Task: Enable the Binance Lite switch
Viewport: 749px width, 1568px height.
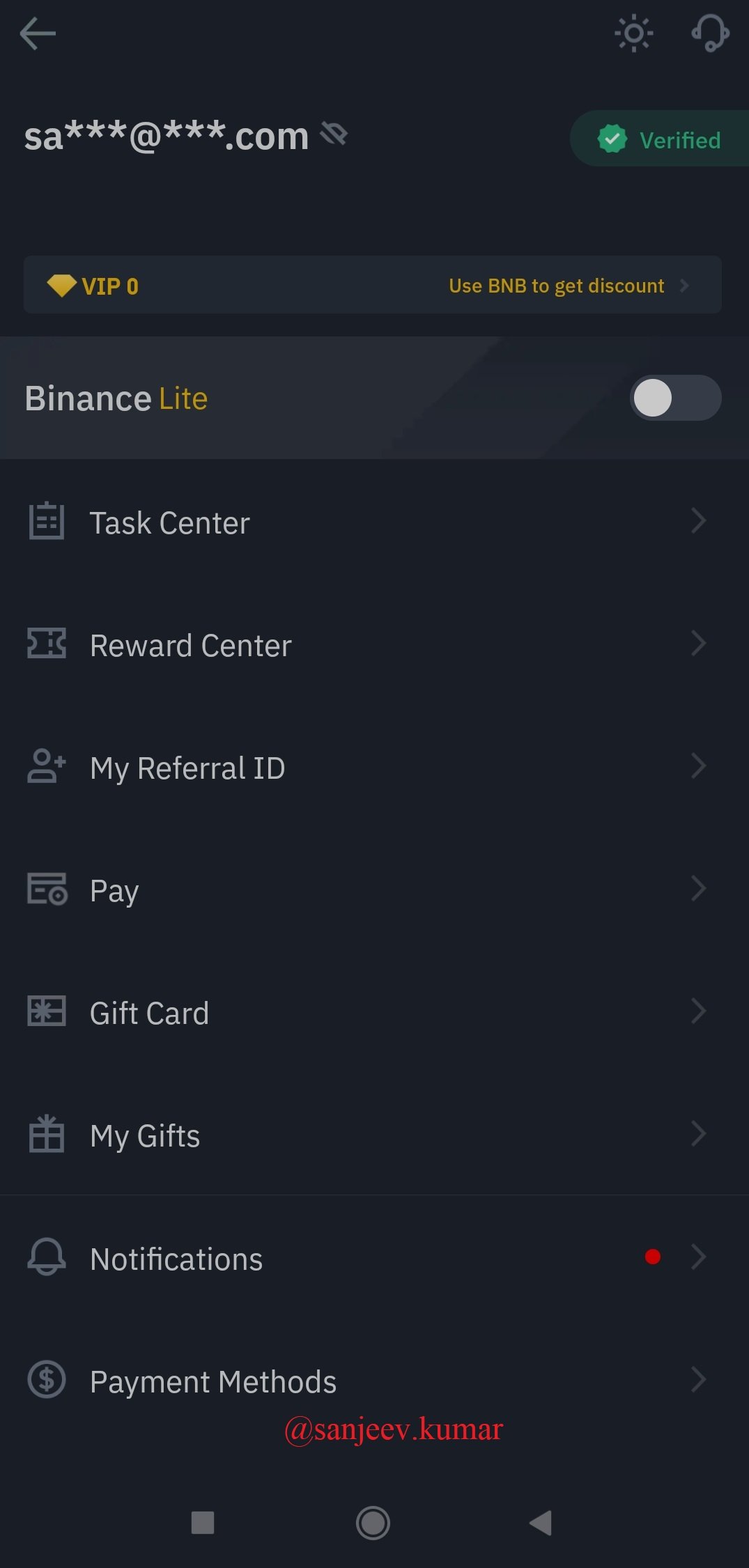Action: [x=675, y=398]
